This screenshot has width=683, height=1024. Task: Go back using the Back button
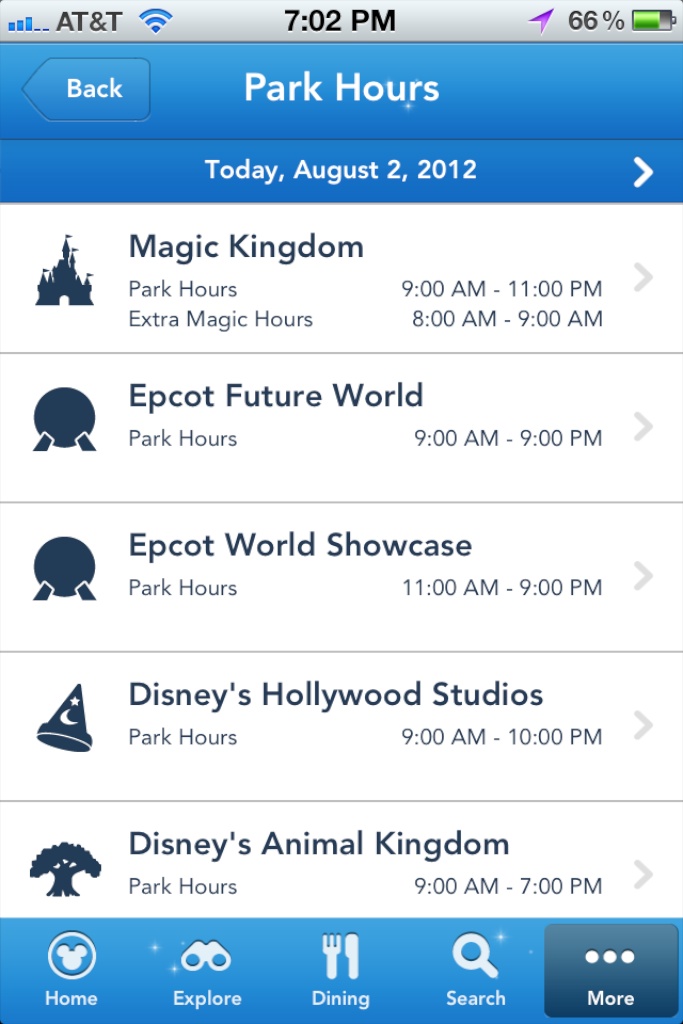click(x=87, y=89)
